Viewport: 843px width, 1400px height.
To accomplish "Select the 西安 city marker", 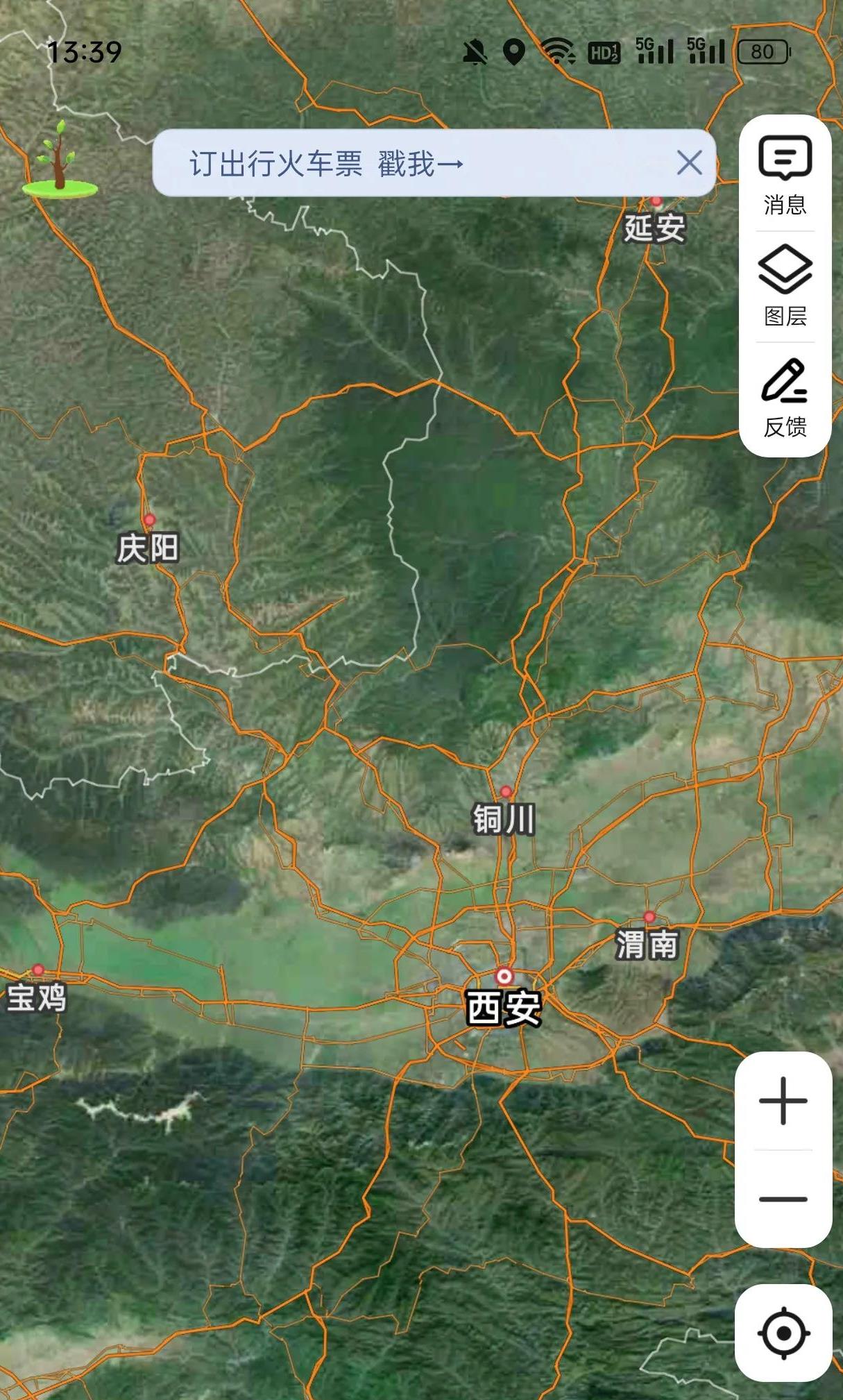I will pos(504,977).
